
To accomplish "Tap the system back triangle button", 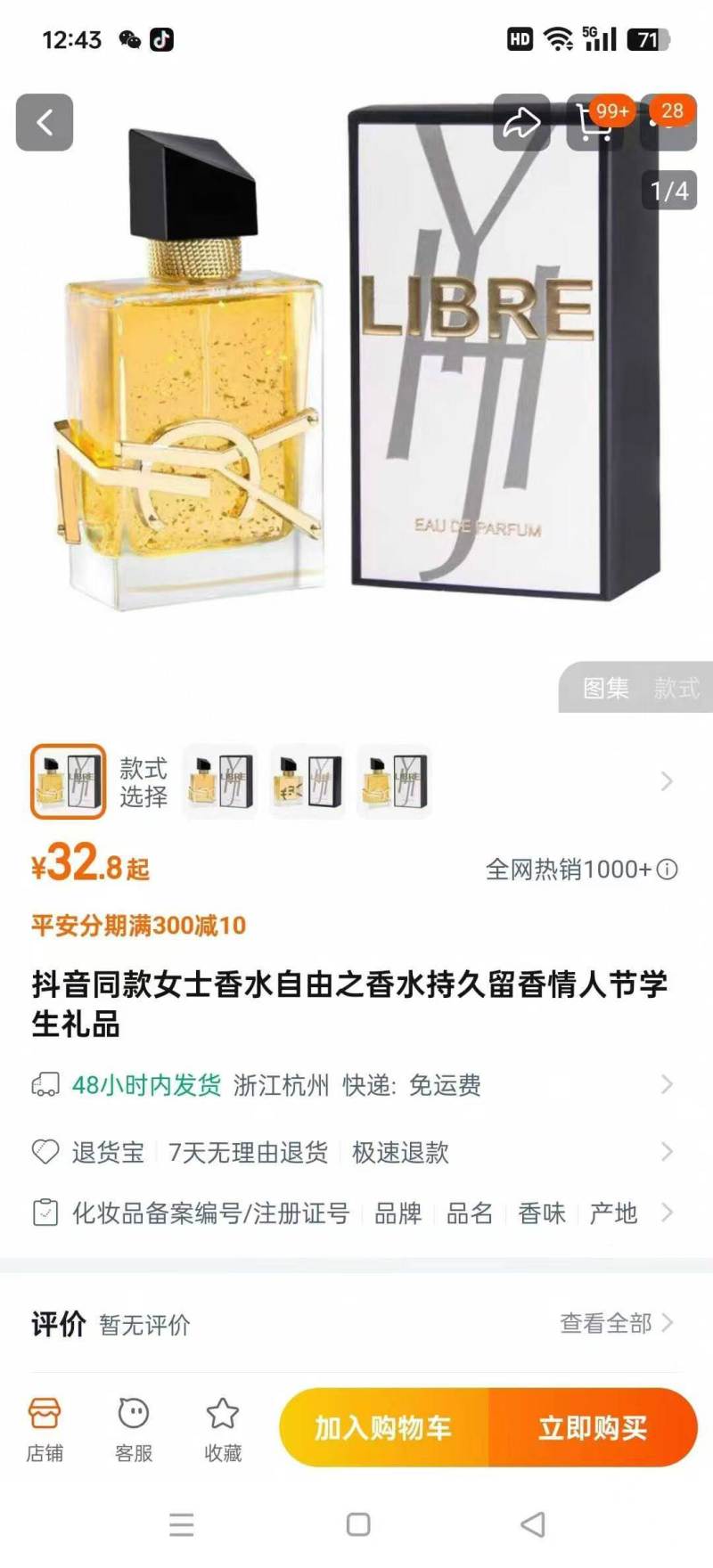I will pos(533,1524).
